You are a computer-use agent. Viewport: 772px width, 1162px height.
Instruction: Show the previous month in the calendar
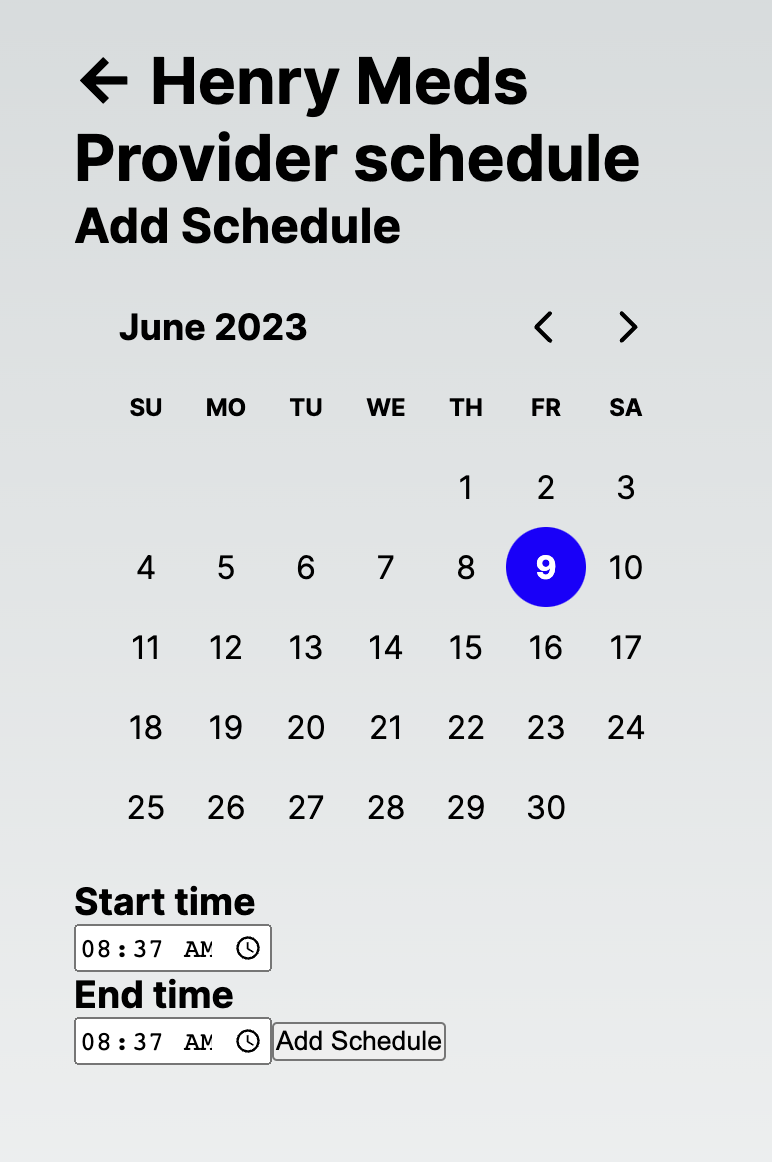point(544,327)
